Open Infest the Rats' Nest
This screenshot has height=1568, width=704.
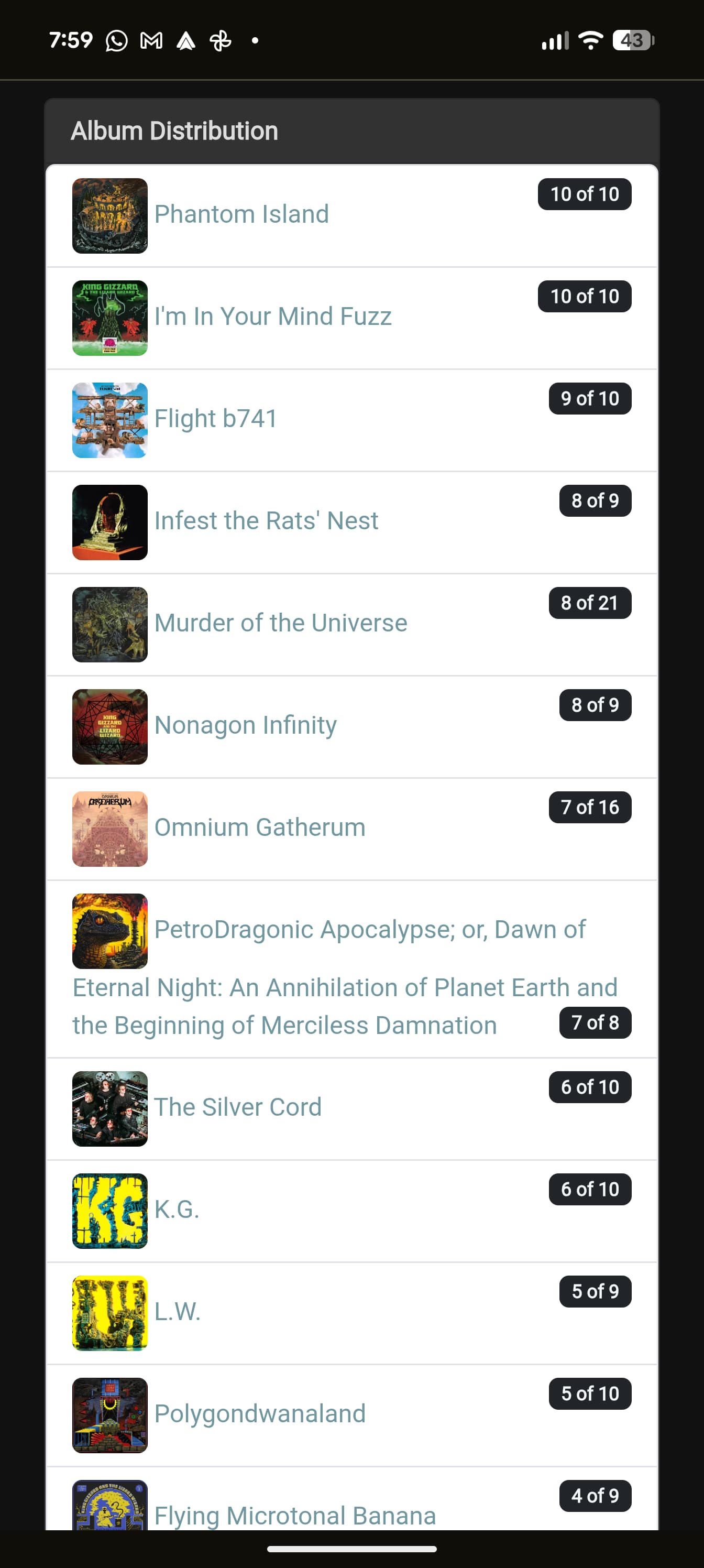[266, 521]
